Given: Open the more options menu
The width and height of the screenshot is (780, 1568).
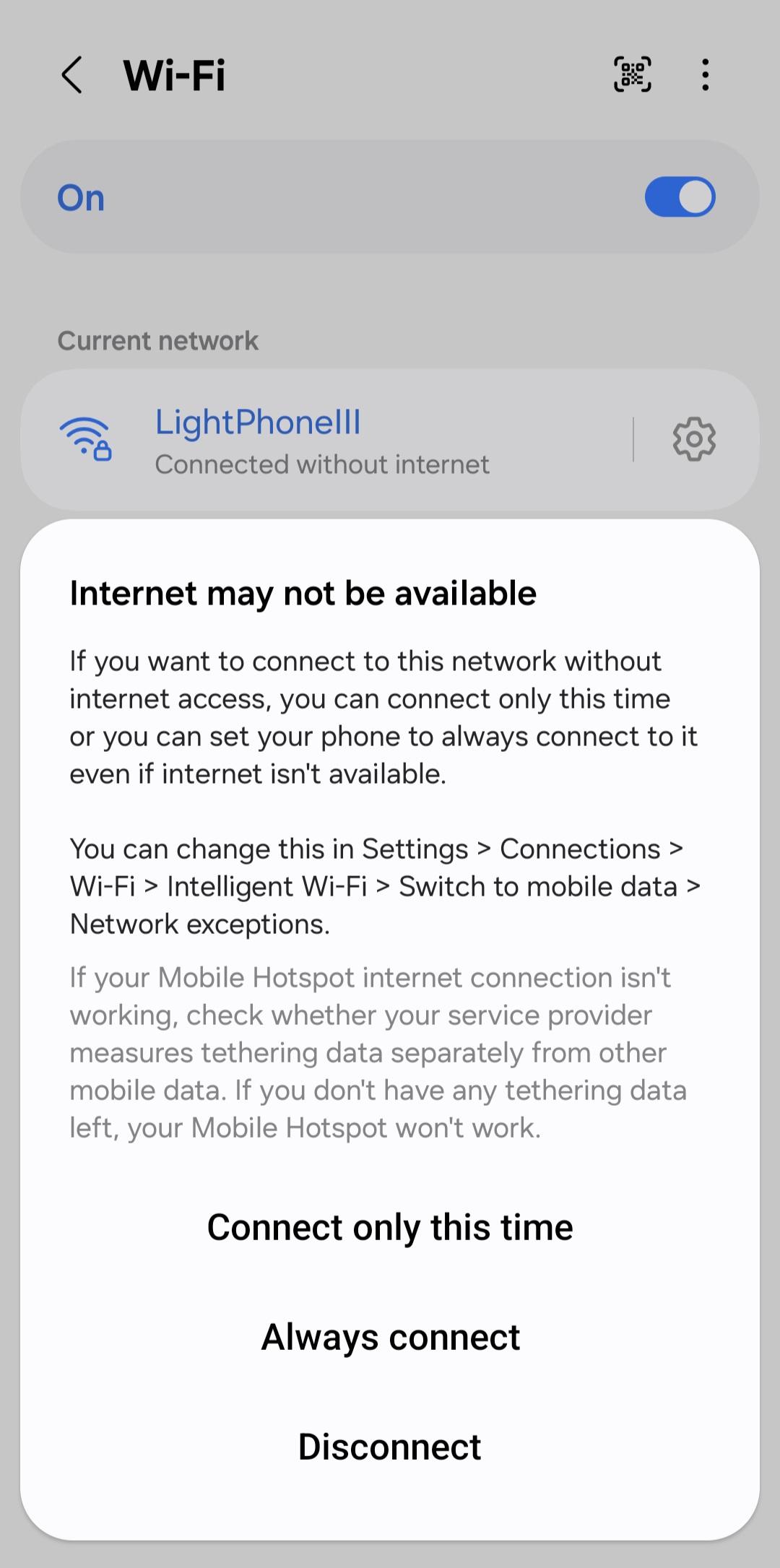Looking at the screenshot, I should pos(705,75).
